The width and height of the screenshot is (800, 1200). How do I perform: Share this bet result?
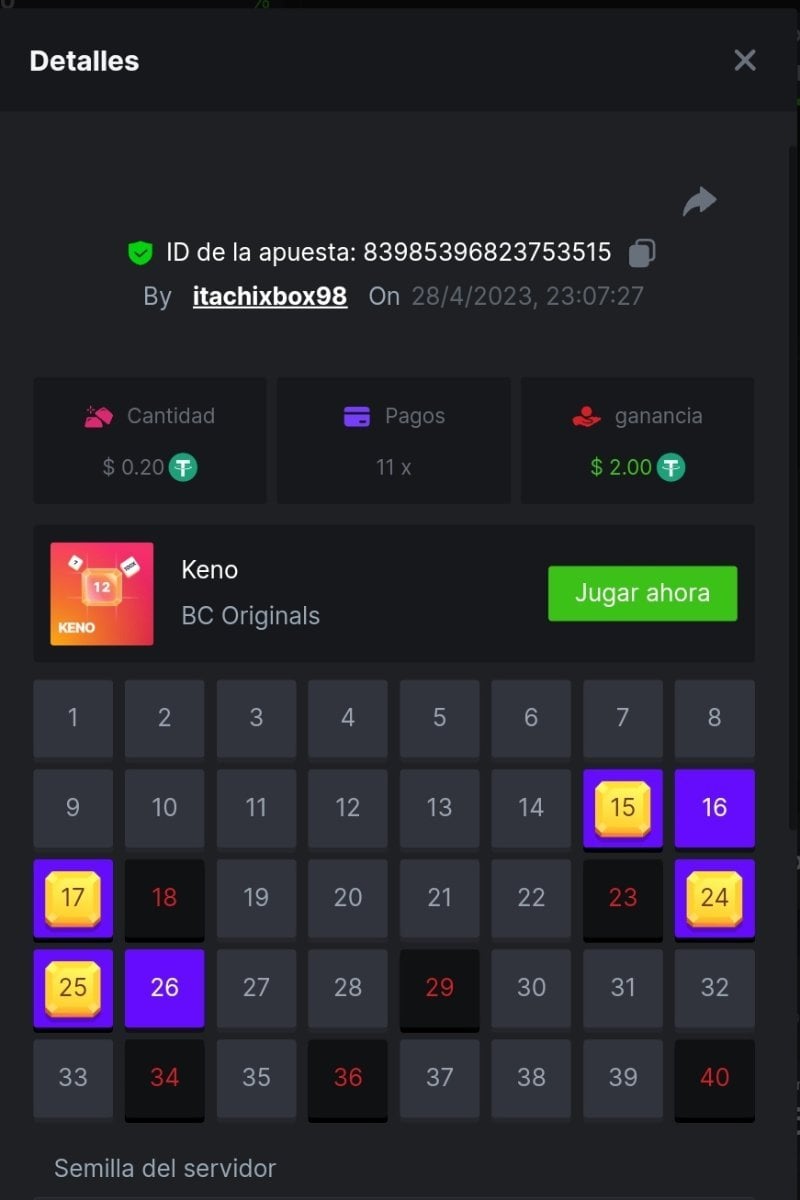click(699, 201)
